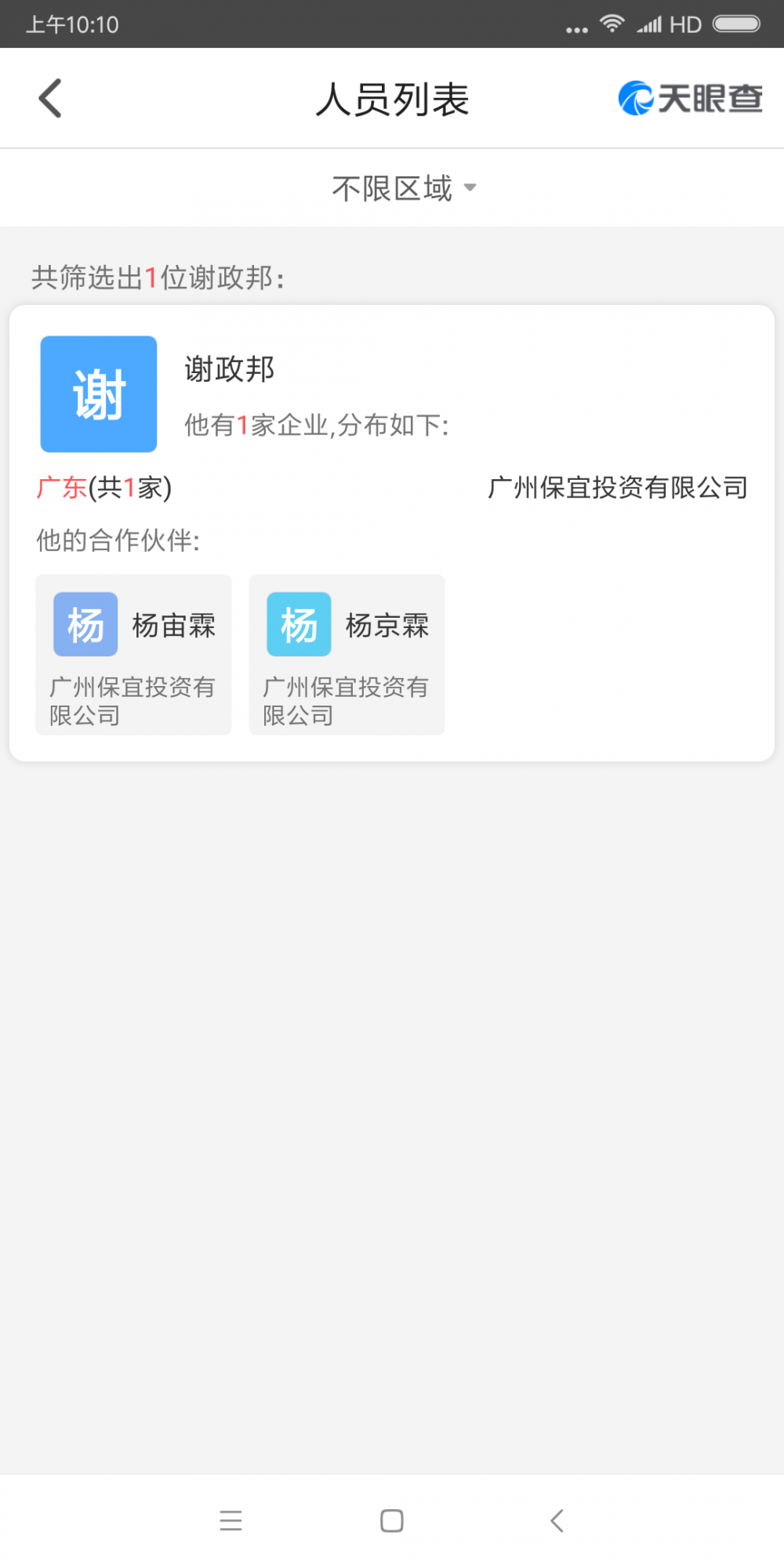The width and height of the screenshot is (784, 1568).
Task: Go back using the top-left arrow
Action: (50, 99)
